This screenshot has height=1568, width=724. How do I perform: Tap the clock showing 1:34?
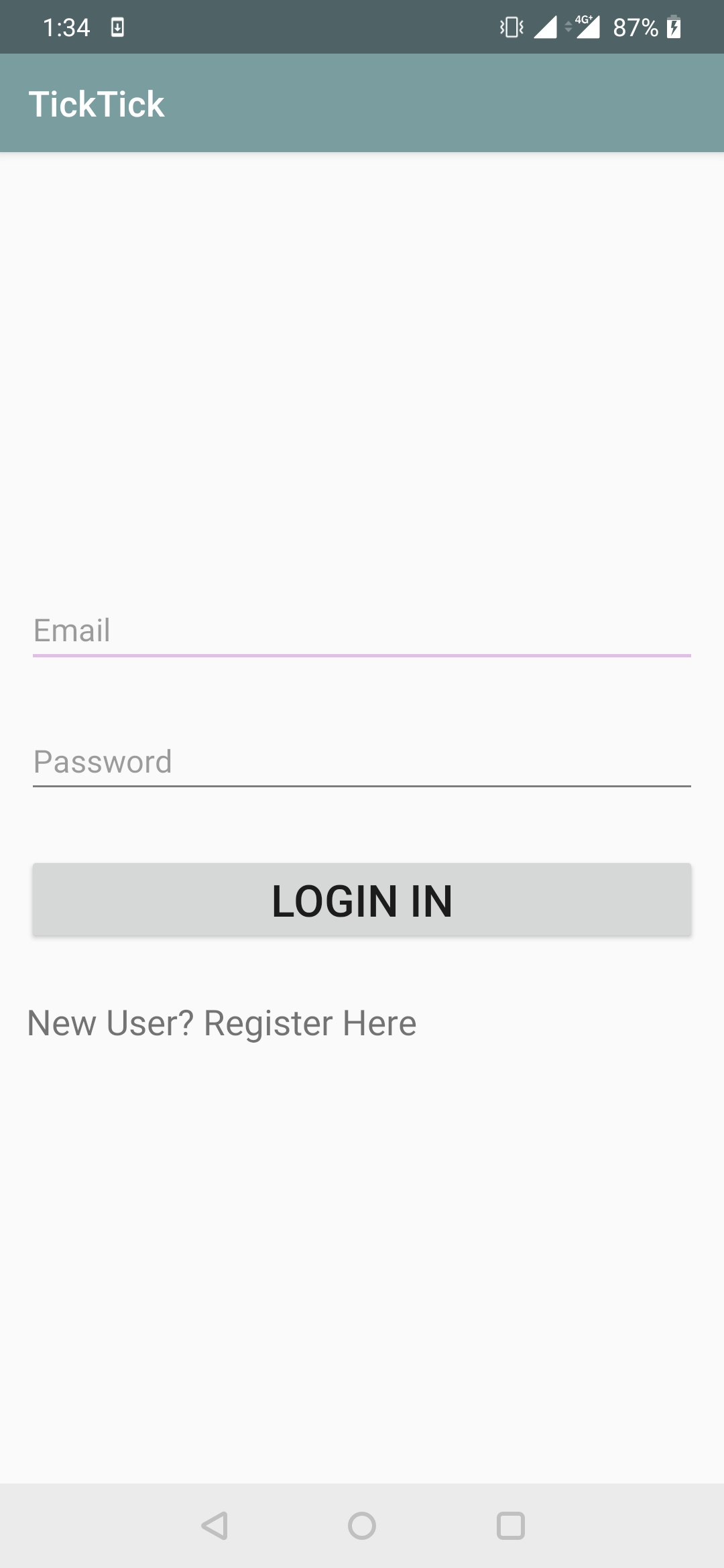coord(67,27)
